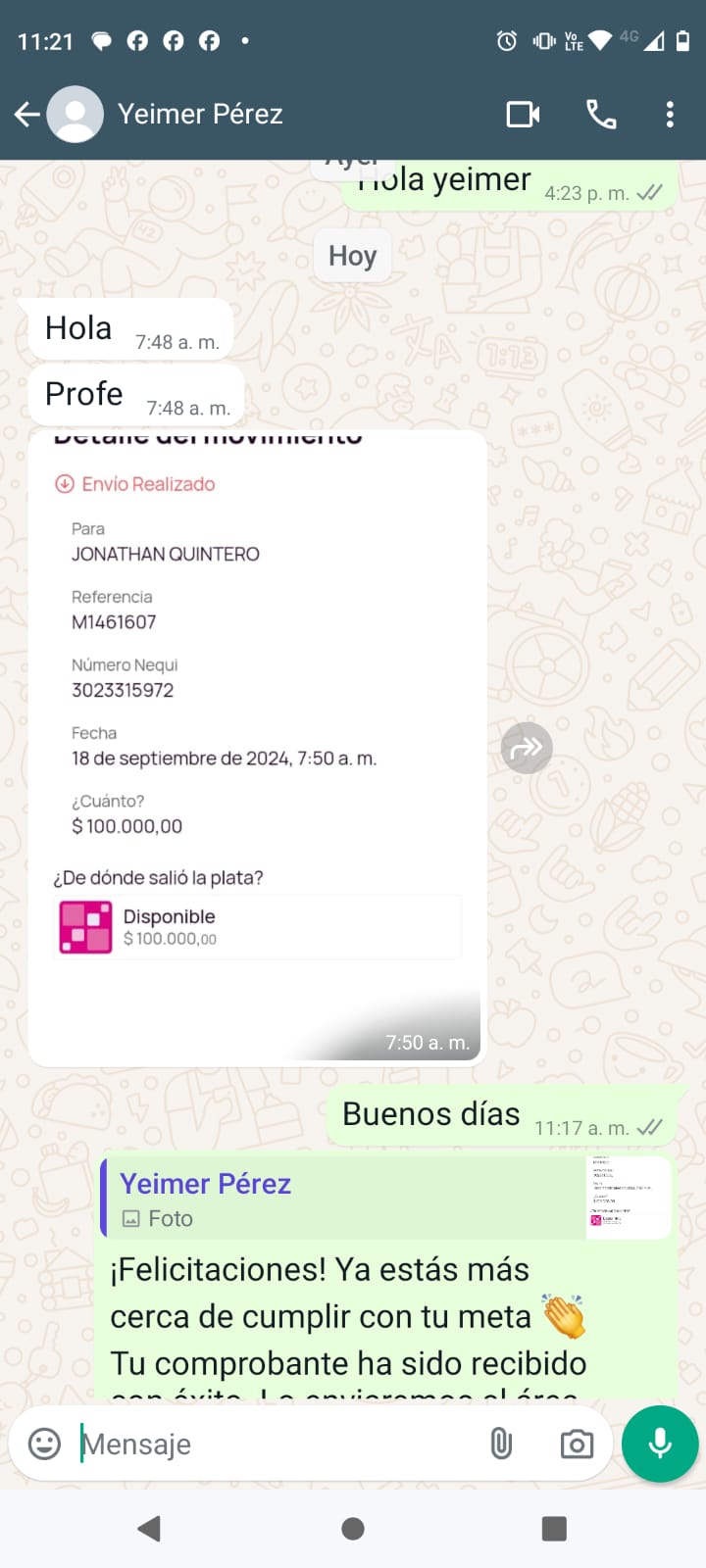Attach a file with the paperclip
This screenshot has width=706, height=1568.
(501, 1444)
